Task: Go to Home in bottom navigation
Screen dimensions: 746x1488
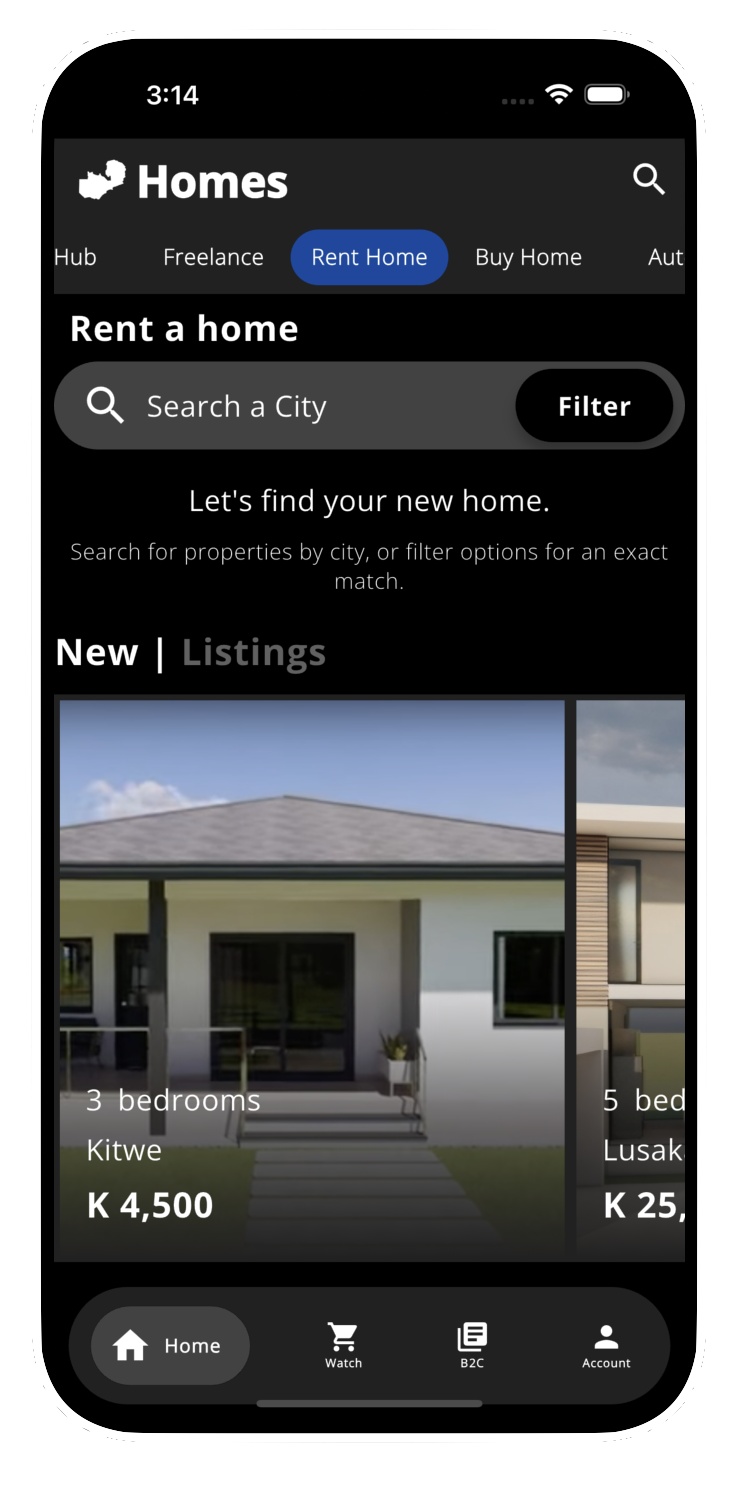Action: pyautogui.click(x=170, y=1346)
